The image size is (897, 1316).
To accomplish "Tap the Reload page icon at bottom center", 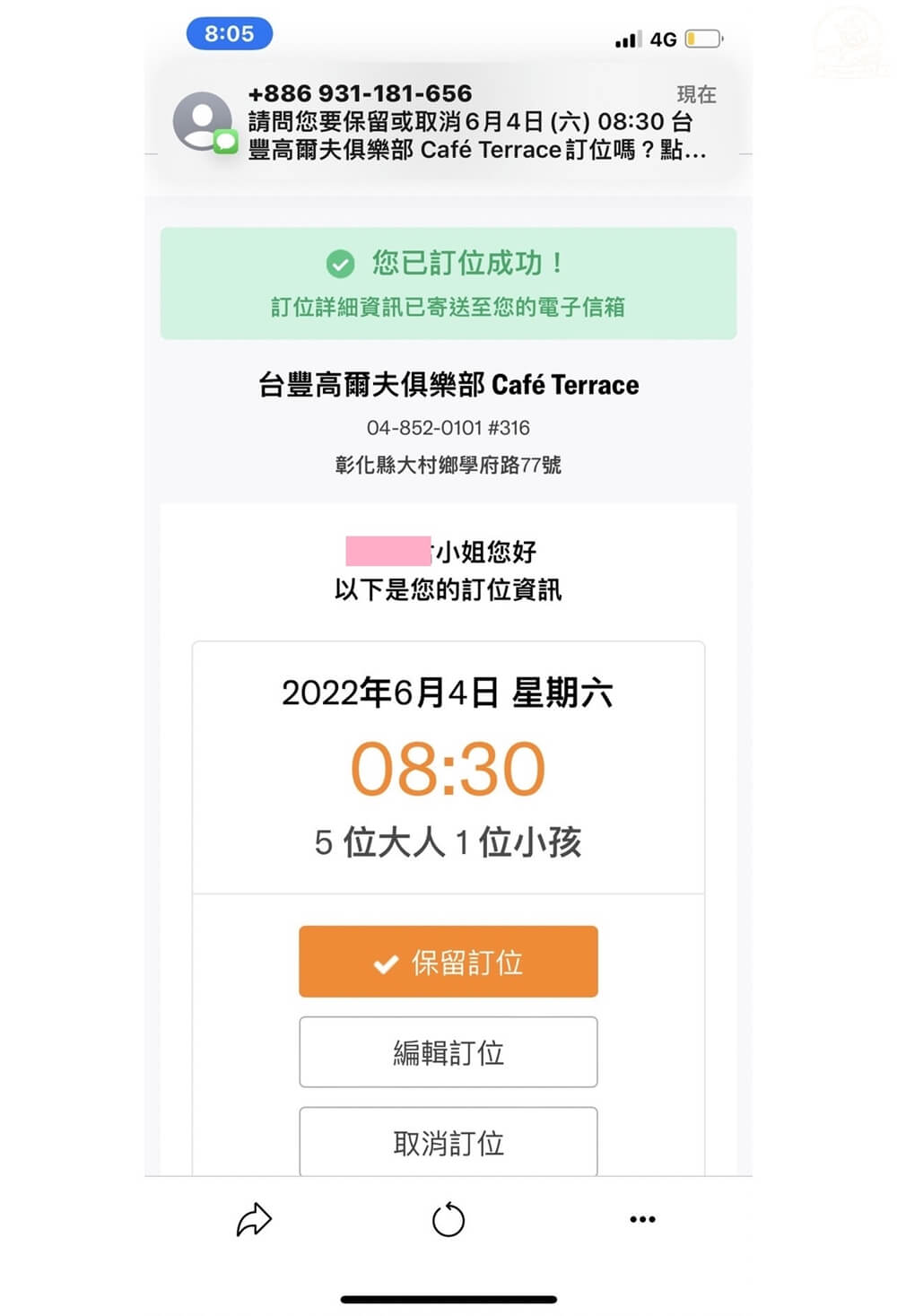I will tap(448, 1220).
